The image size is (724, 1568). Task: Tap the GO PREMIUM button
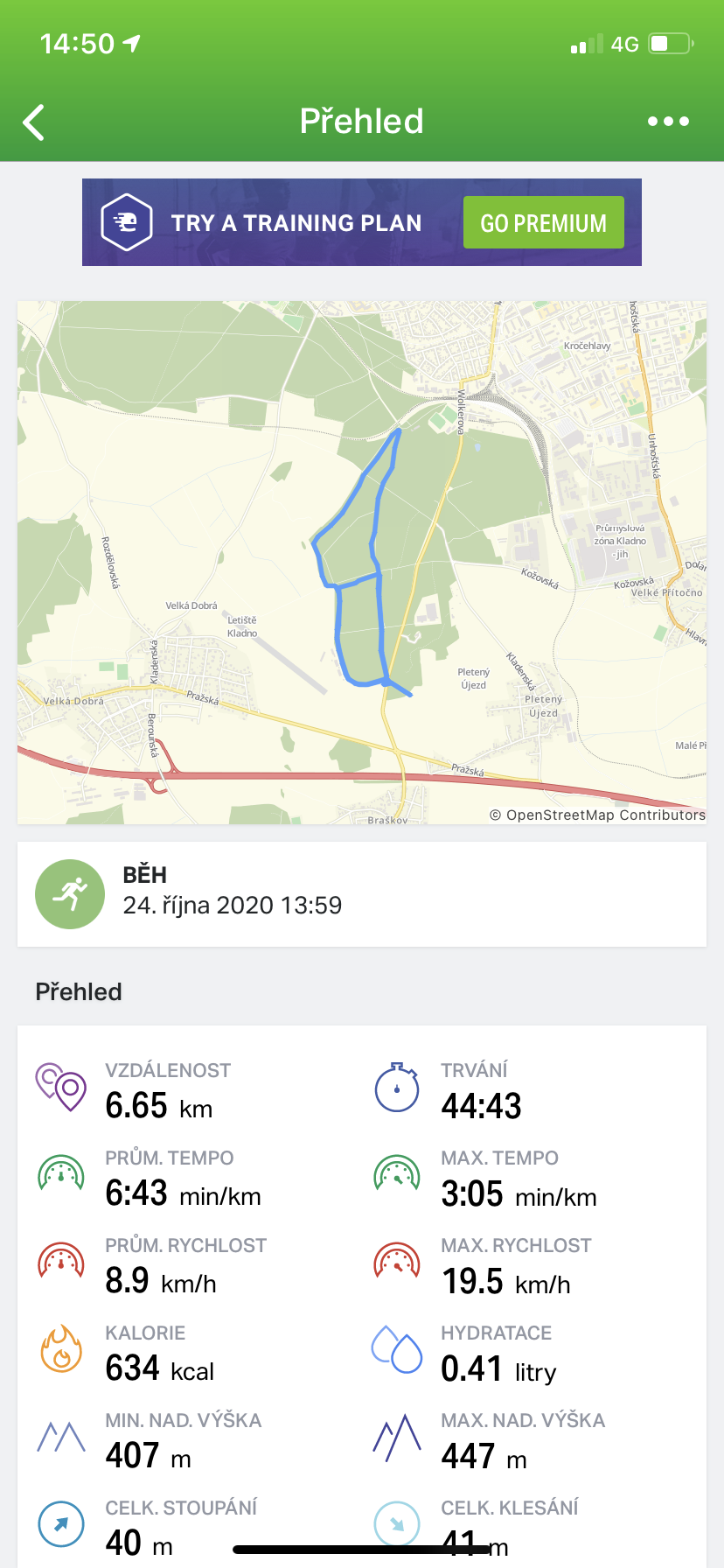pos(543,223)
